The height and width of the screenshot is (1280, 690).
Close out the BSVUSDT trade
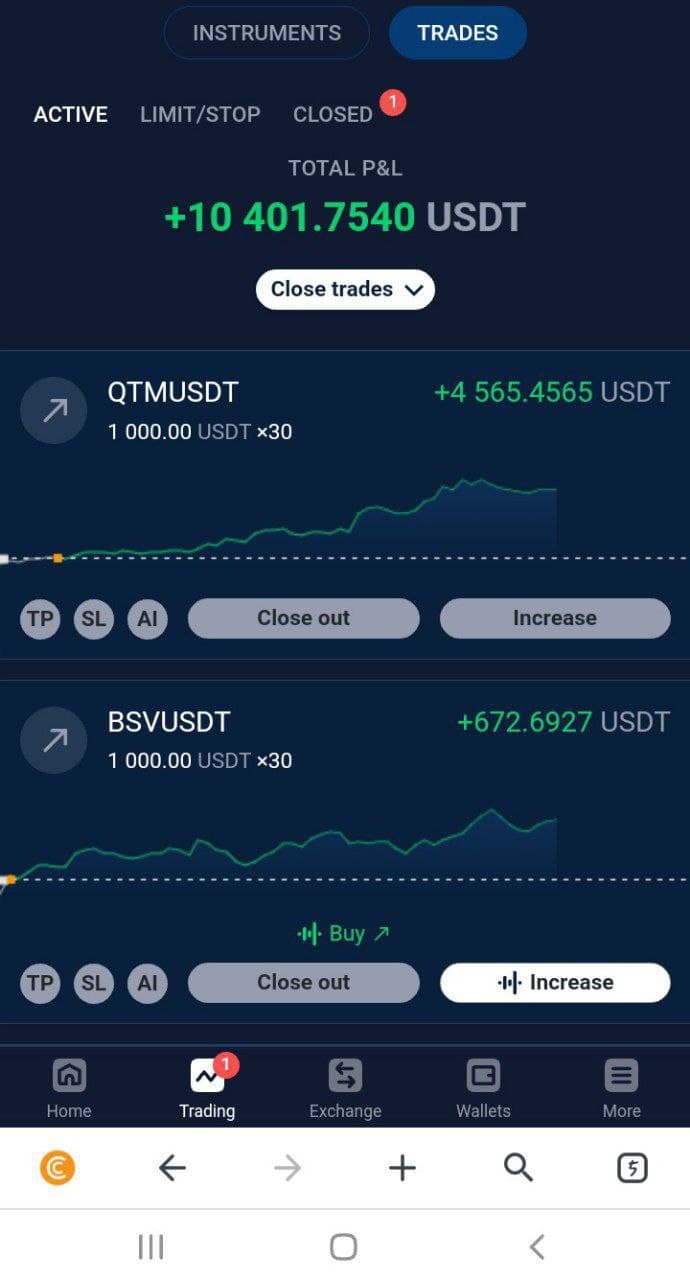click(303, 983)
